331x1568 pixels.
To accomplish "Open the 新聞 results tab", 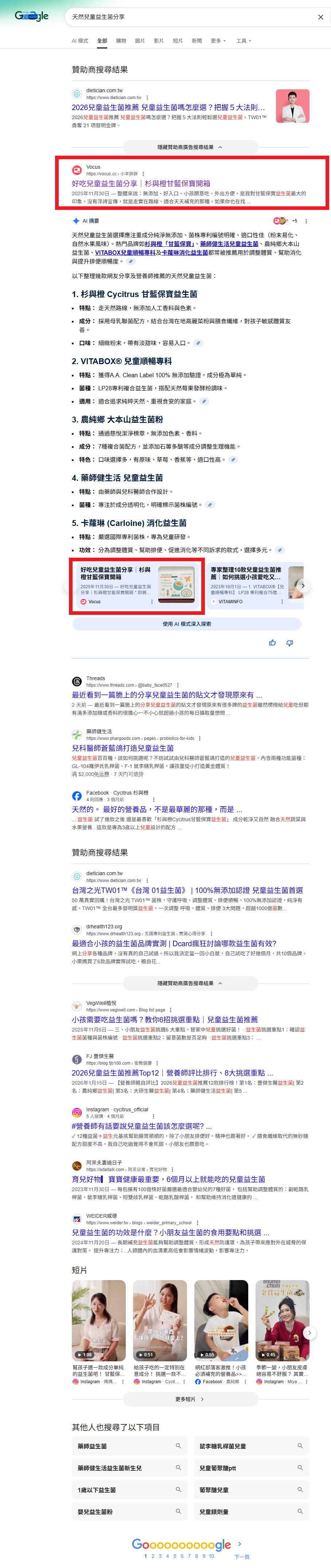I will pyautogui.click(x=196, y=41).
